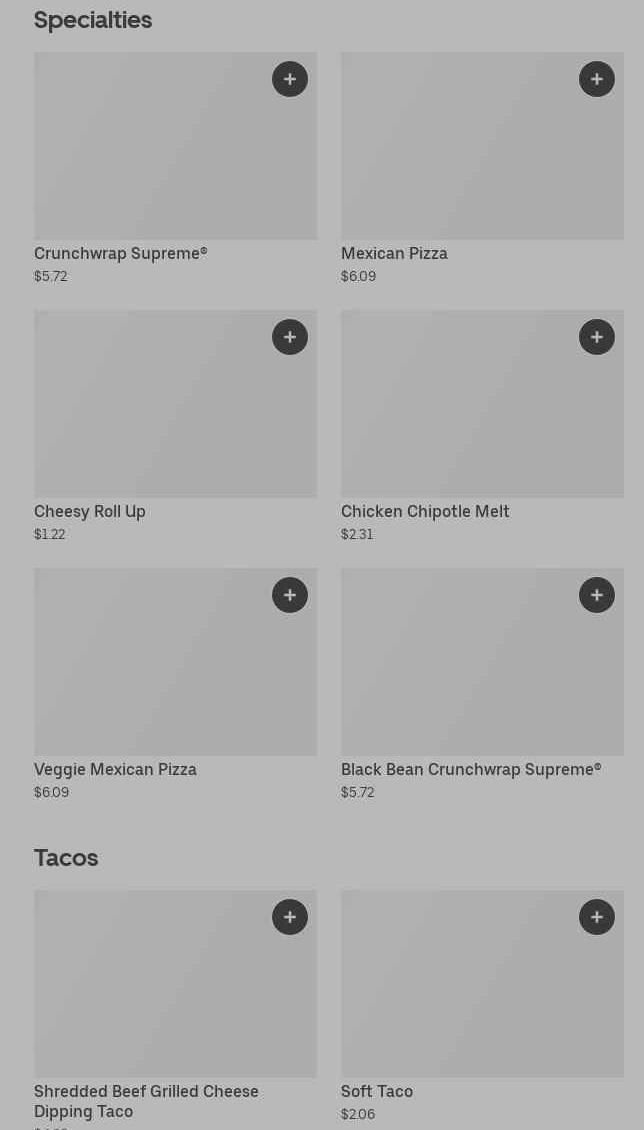Image resolution: width=644 pixels, height=1130 pixels.
Task: Add Mexican Pizza to cart
Action: [x=597, y=79]
